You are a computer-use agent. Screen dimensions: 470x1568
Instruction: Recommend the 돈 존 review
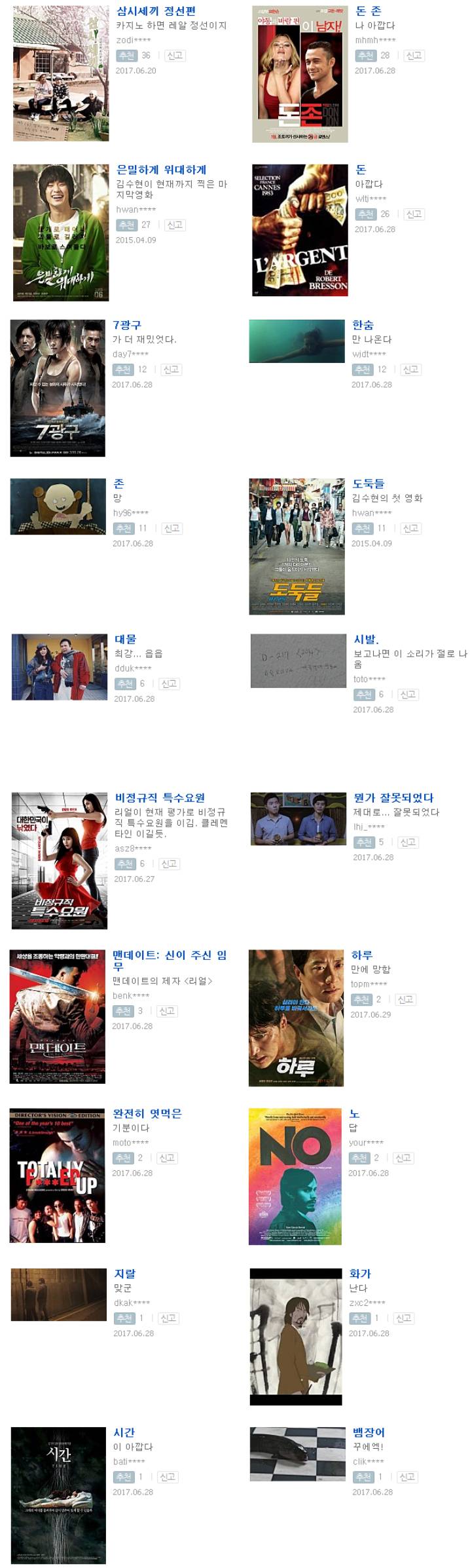click(366, 56)
